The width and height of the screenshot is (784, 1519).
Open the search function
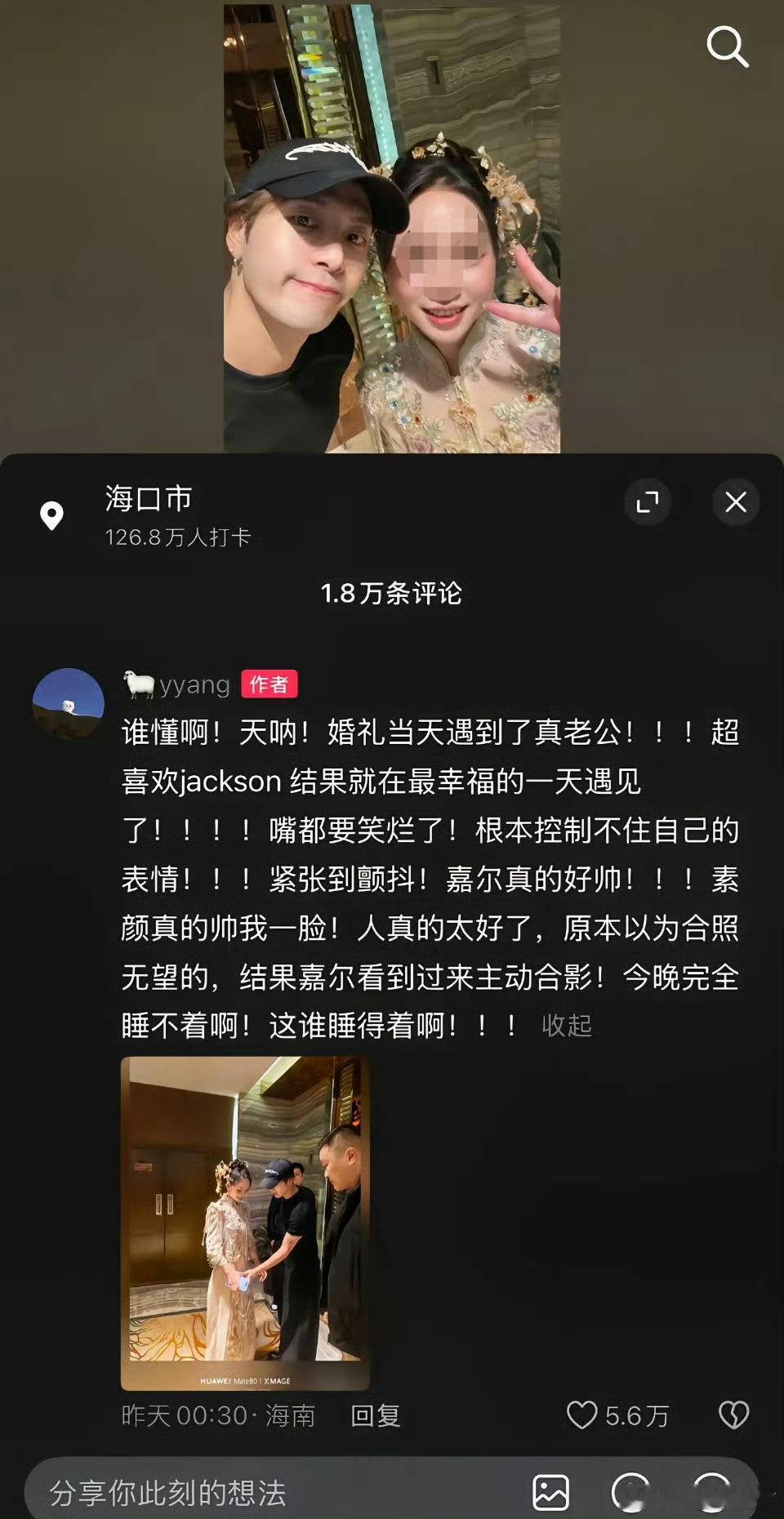[728, 47]
